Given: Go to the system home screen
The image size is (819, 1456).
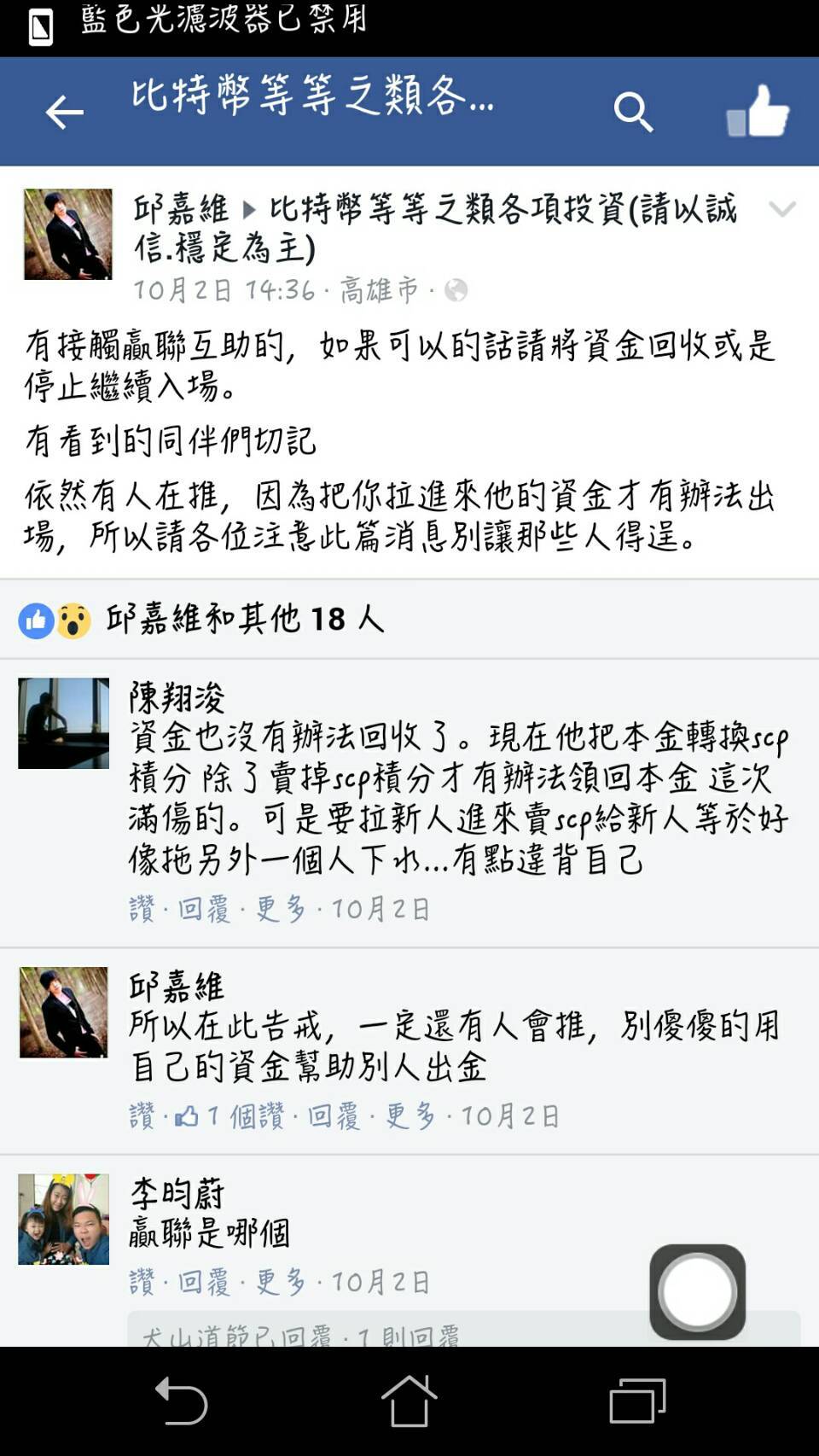Looking at the screenshot, I should [409, 1401].
